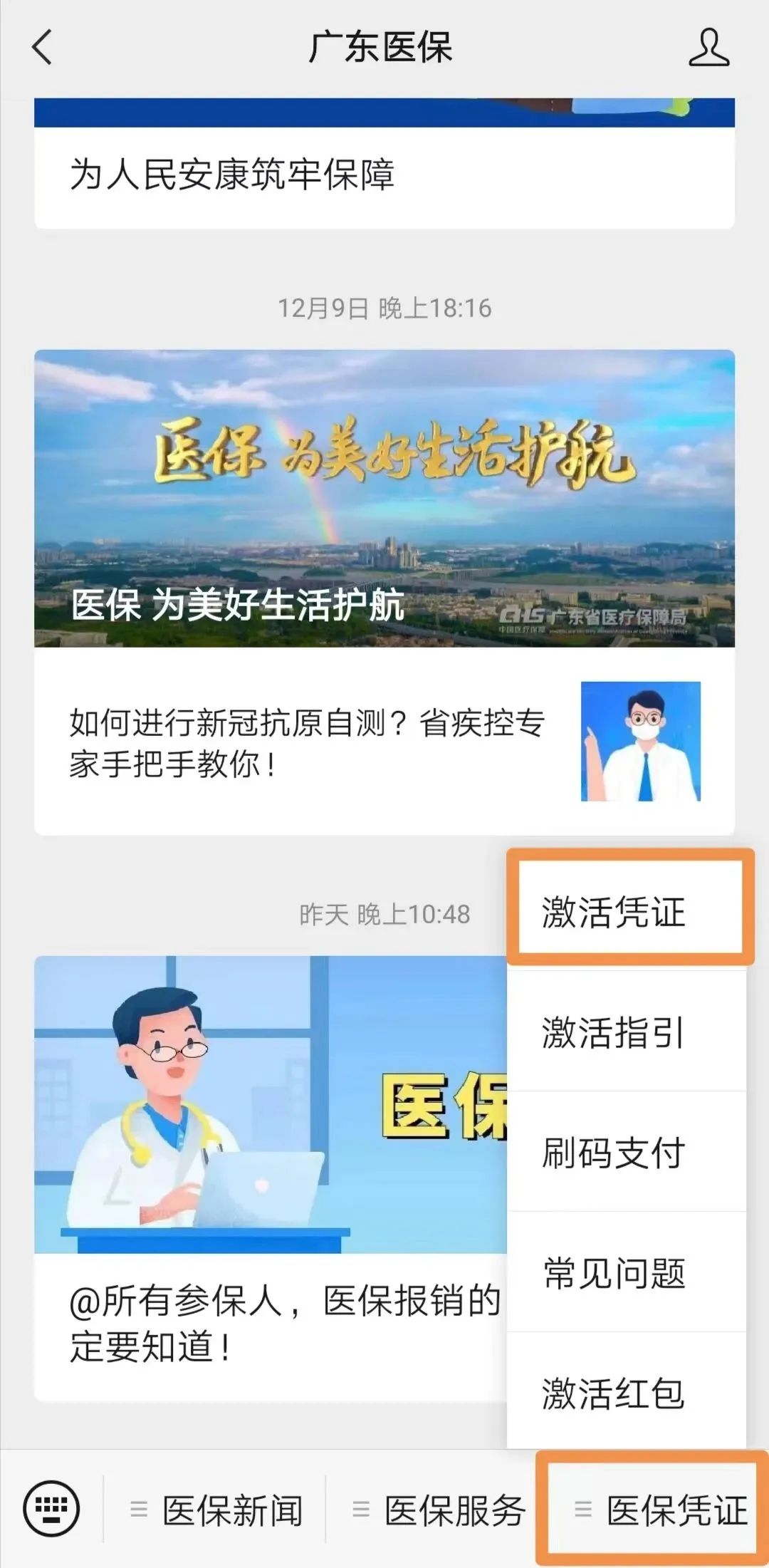Screen dimensions: 769x1568
Task: Open the doctor avatar thumbnail on 新冠抗原 article
Action: pyautogui.click(x=640, y=741)
